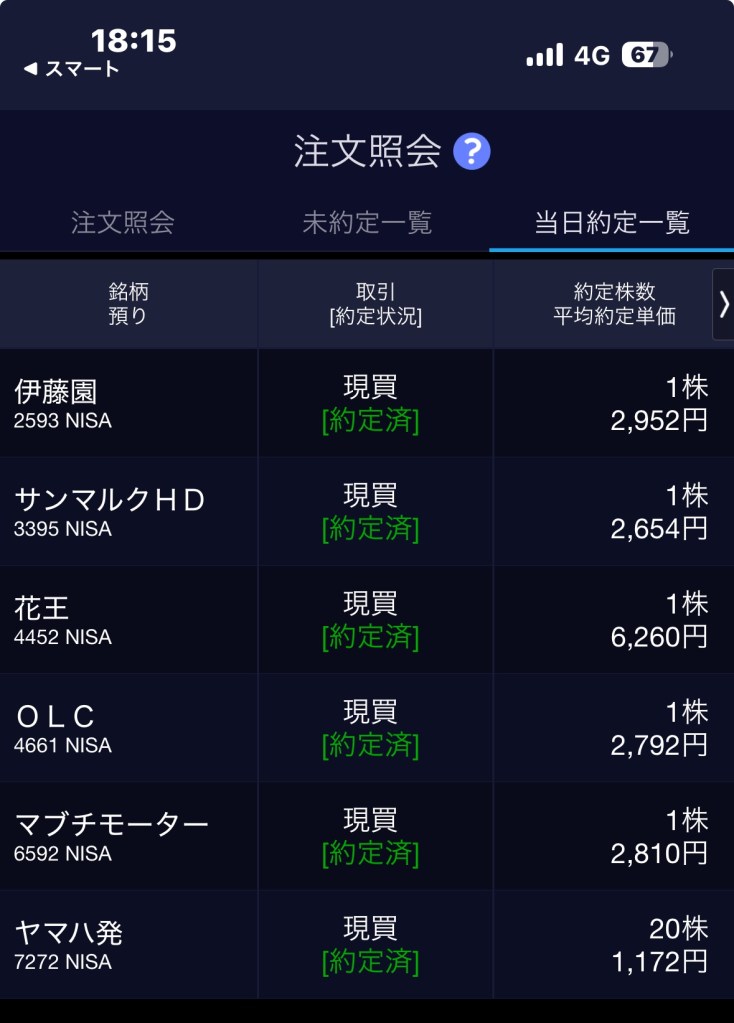Tap the right arrow to show more columns
Image resolution: width=734 pixels, height=1023 pixels.
(723, 304)
